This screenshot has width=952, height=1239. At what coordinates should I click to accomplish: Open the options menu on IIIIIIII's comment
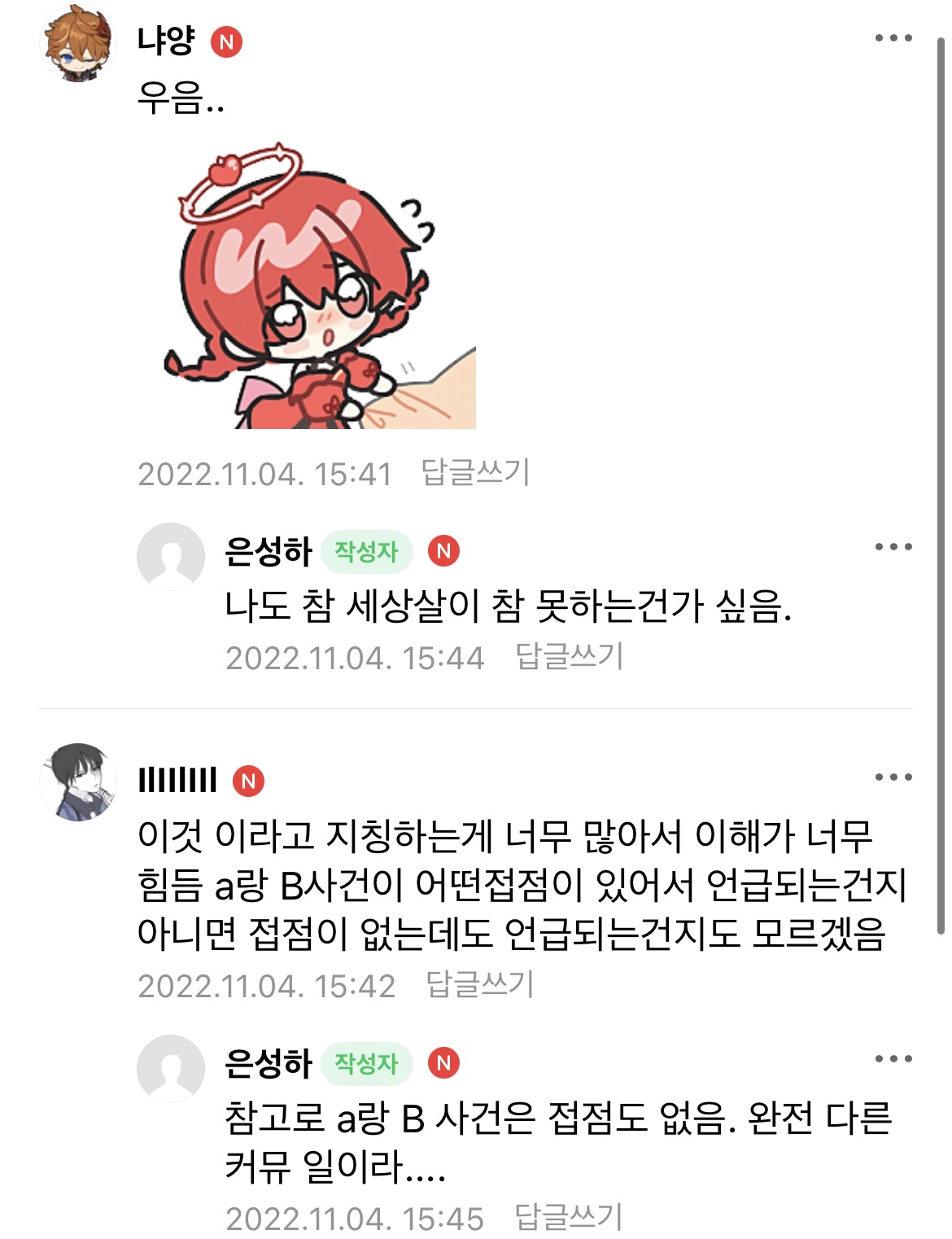tap(893, 777)
